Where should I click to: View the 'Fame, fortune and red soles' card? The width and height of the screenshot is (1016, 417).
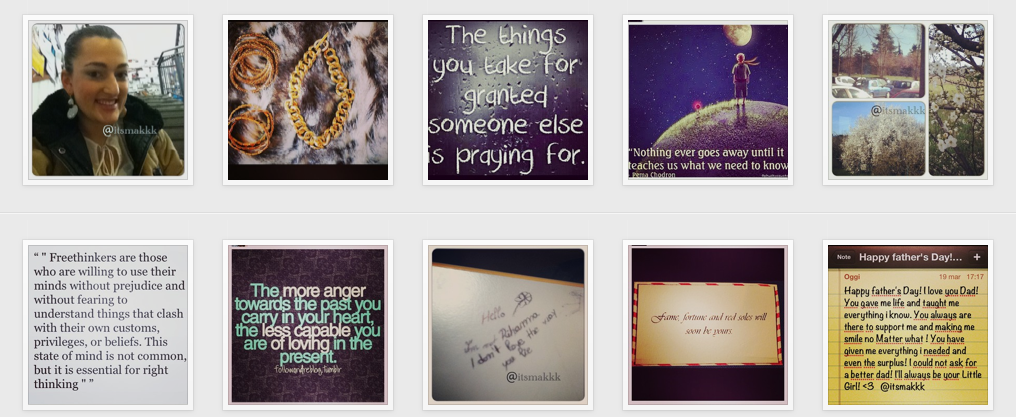coord(708,324)
